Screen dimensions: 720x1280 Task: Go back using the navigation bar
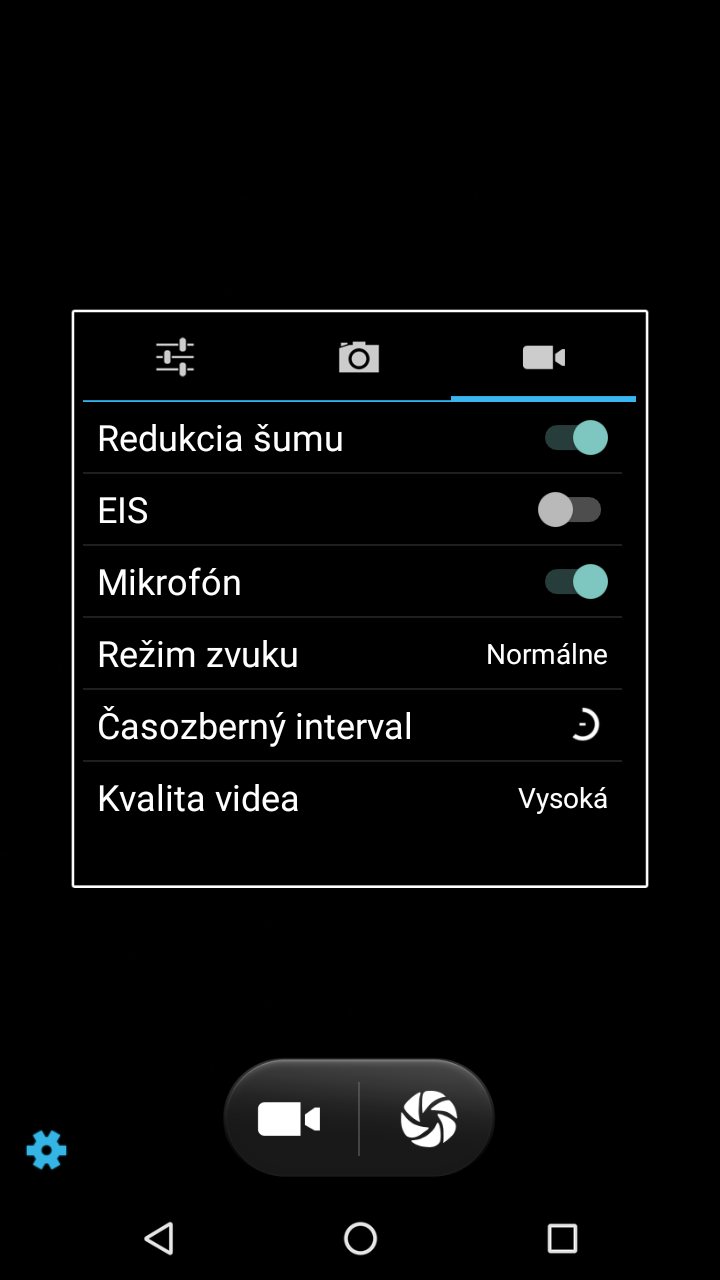pos(158,1238)
